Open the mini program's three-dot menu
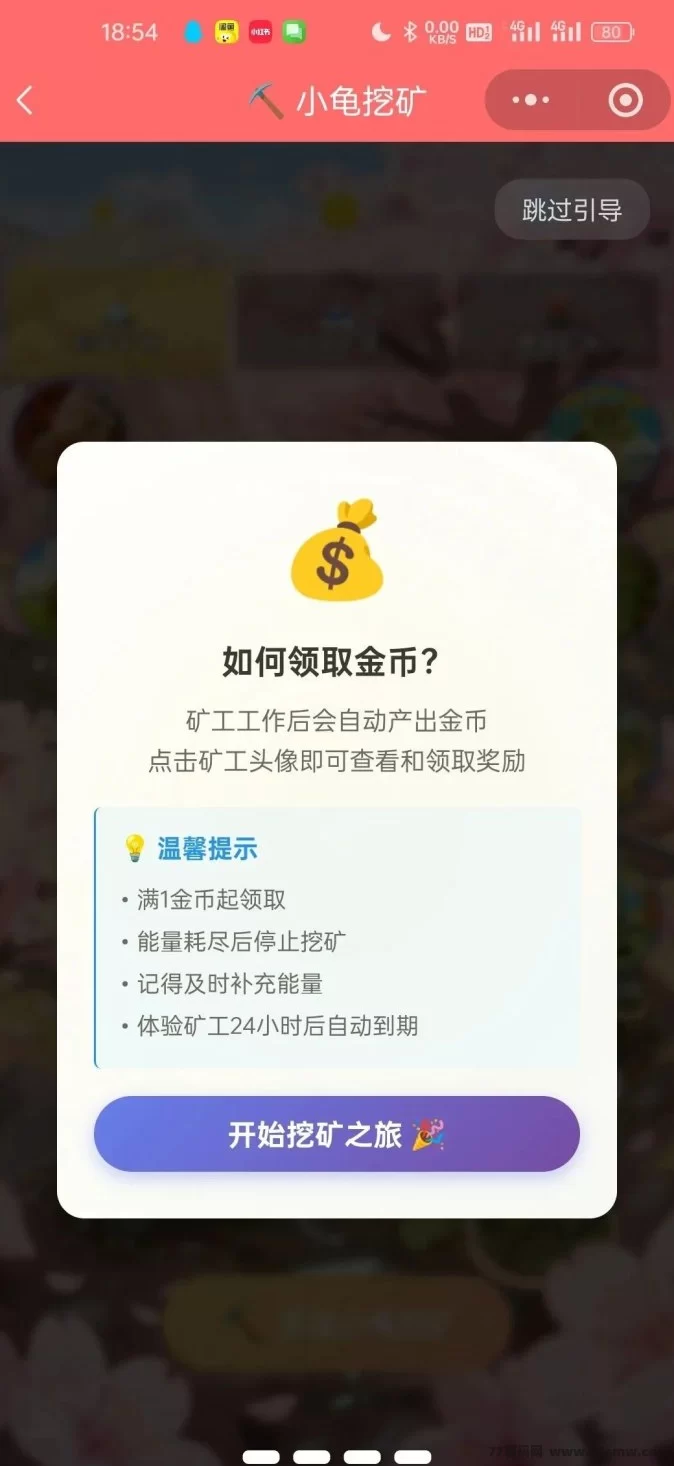 531,100
